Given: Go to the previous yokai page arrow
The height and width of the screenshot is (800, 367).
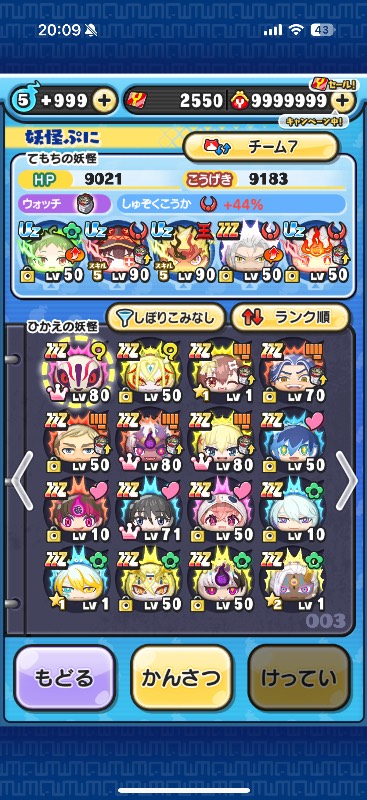Looking at the screenshot, I should coord(21,481).
